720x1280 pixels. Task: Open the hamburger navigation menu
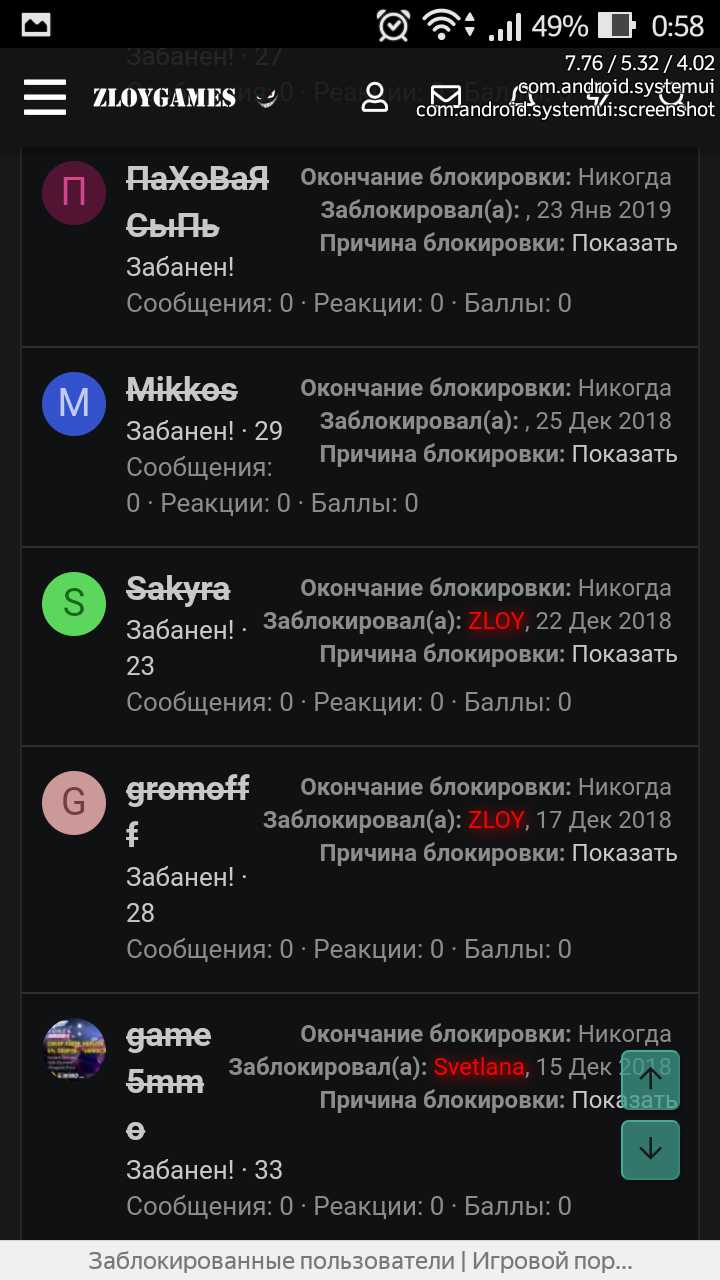[45, 97]
